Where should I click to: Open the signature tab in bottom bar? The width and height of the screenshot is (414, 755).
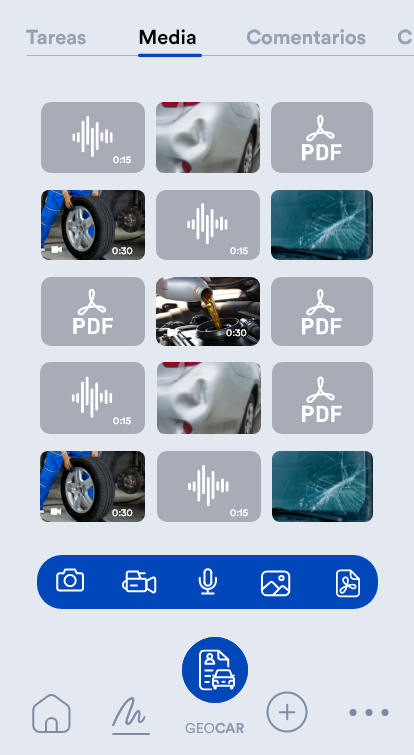pyautogui.click(x=130, y=716)
